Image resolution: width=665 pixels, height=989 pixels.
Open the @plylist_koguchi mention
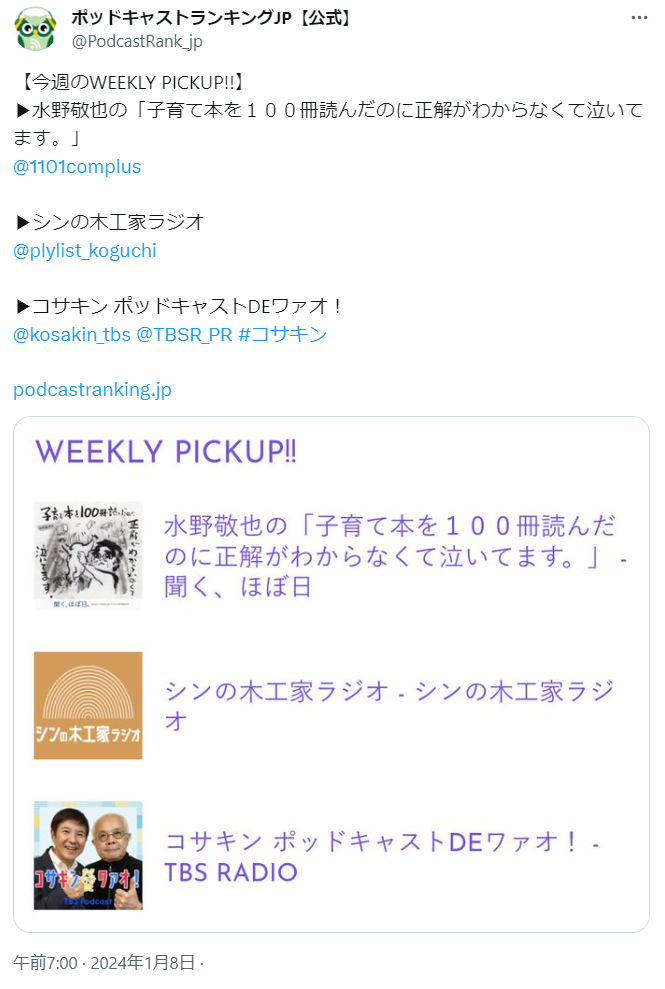(x=85, y=251)
